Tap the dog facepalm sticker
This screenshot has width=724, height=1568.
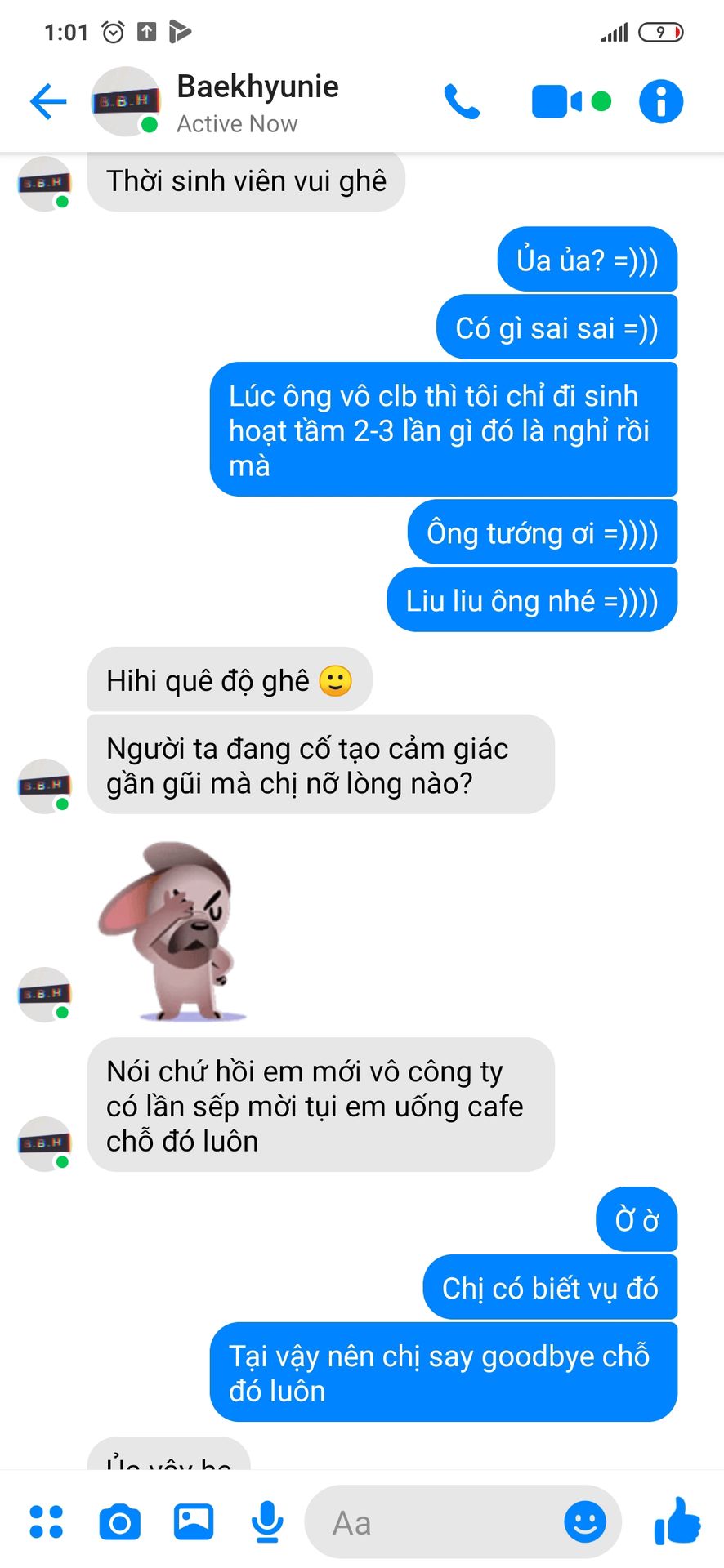[x=170, y=932]
